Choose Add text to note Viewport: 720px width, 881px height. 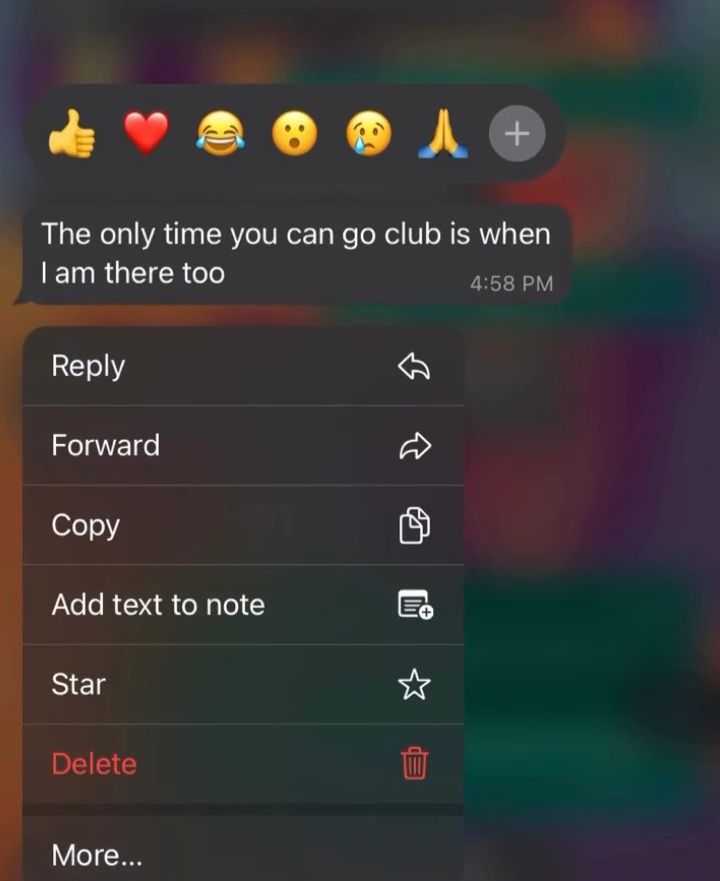pyautogui.click(x=242, y=605)
